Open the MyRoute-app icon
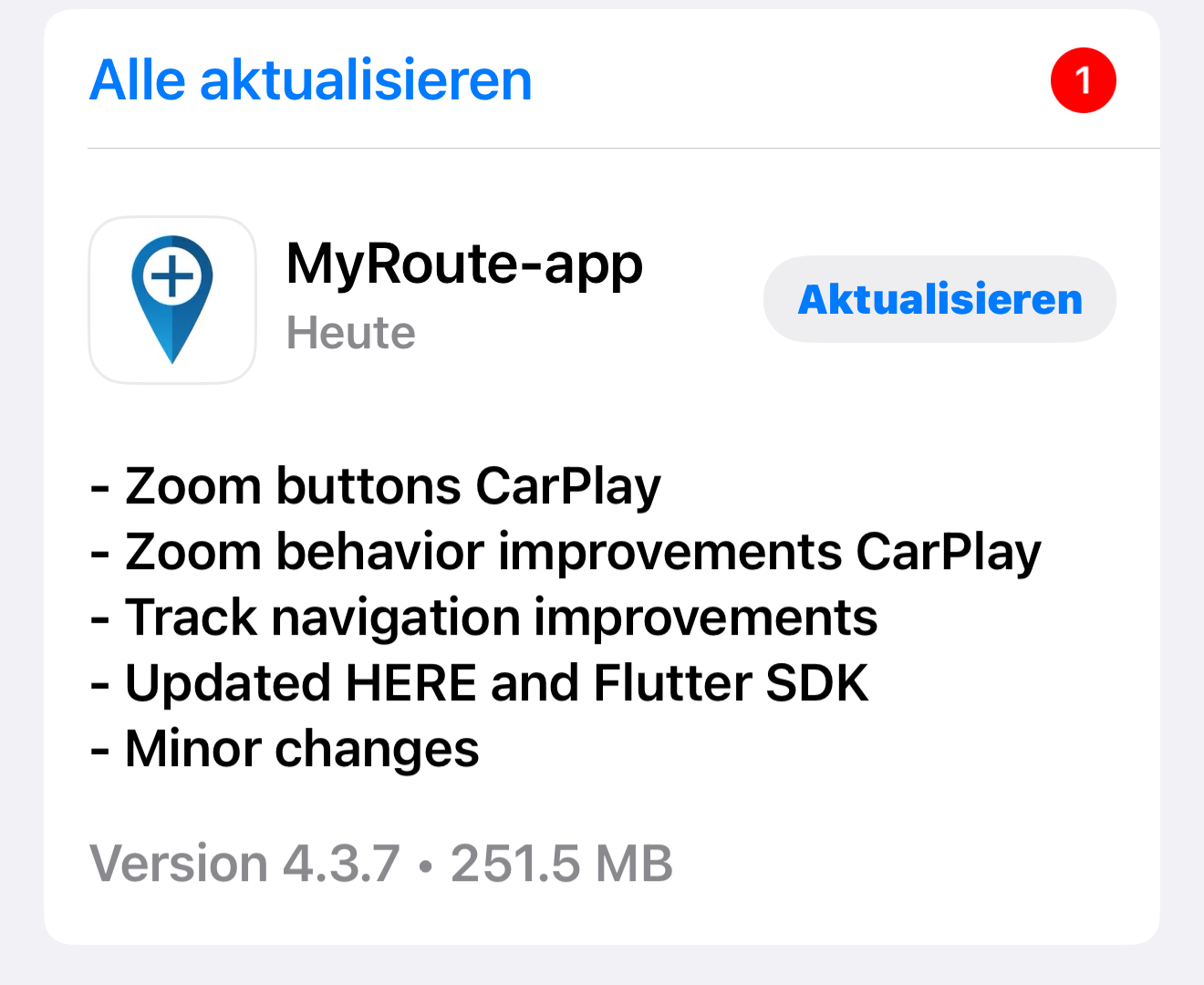This screenshot has width=1204, height=985. click(x=172, y=300)
